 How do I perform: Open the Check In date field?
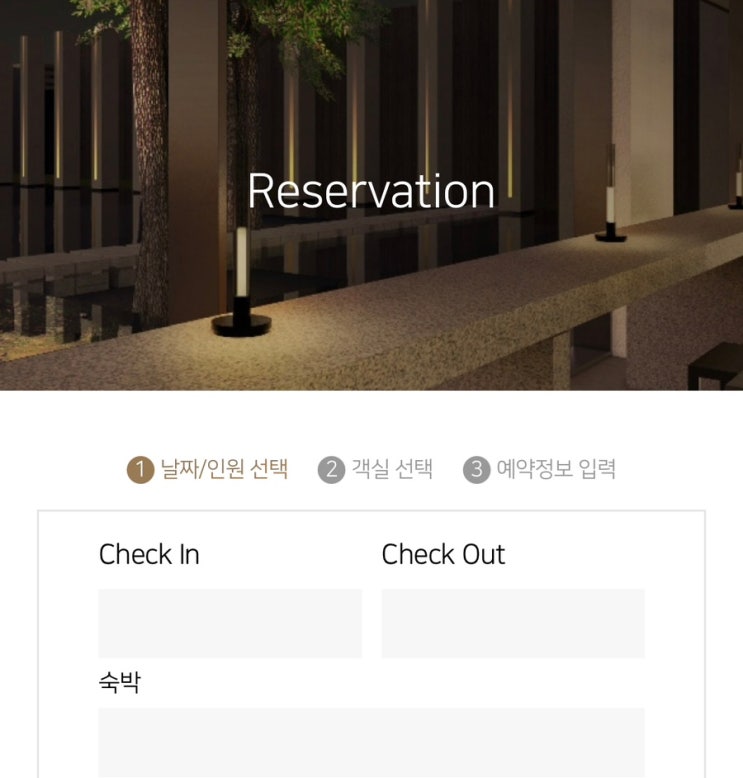[x=230, y=623]
